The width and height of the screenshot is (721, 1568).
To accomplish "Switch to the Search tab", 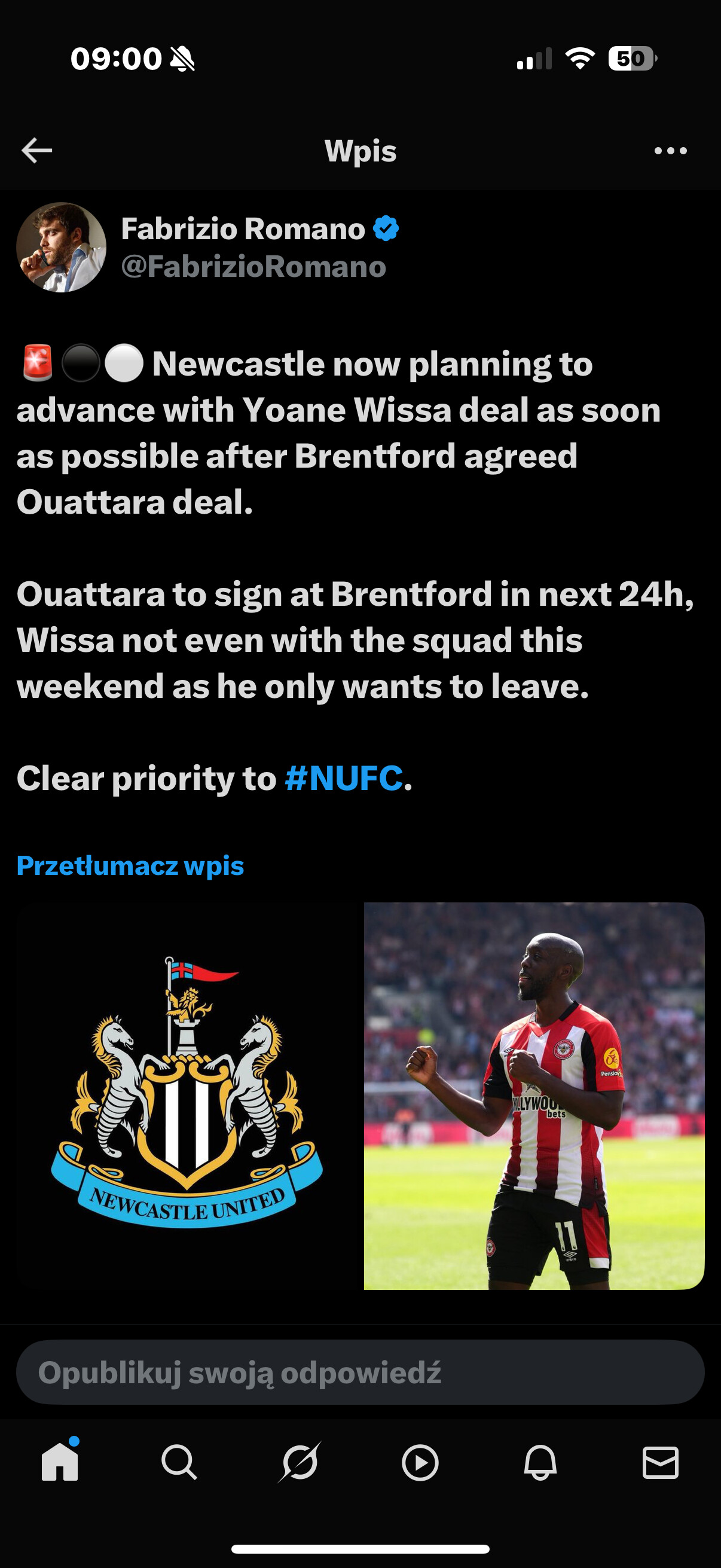I will [x=179, y=1462].
